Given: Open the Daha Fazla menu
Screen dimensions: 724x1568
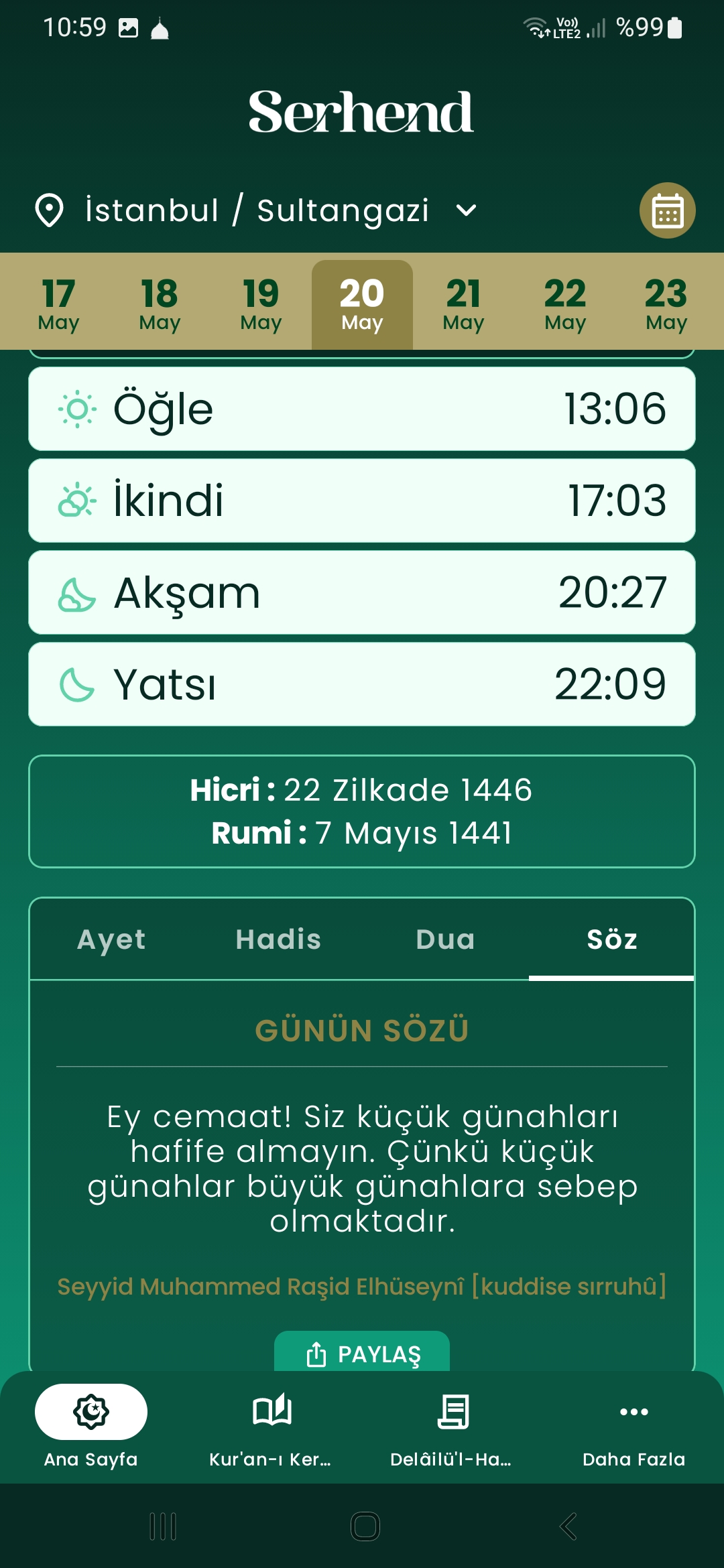Looking at the screenshot, I should 633,1426.
